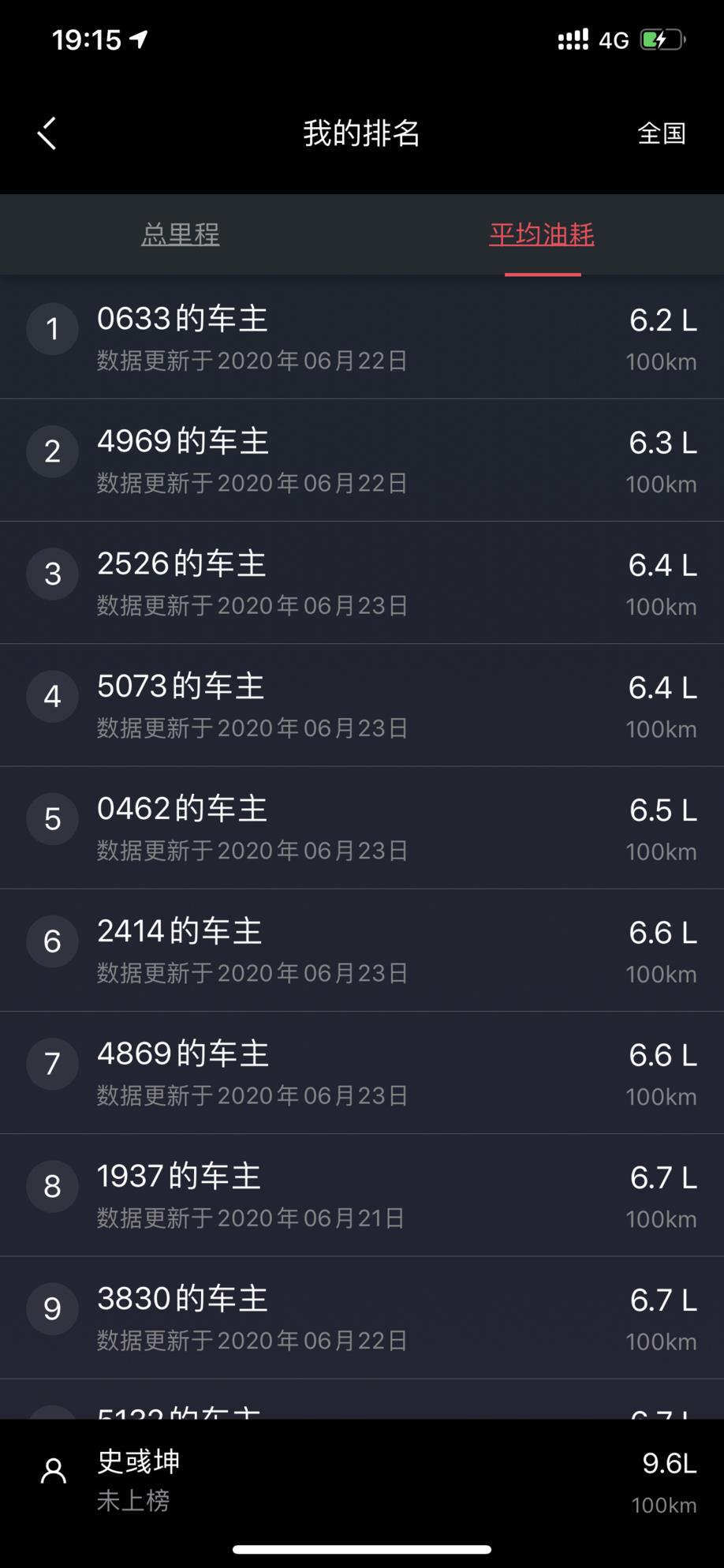Open my own ranking row 史彧坤

tap(362, 1480)
